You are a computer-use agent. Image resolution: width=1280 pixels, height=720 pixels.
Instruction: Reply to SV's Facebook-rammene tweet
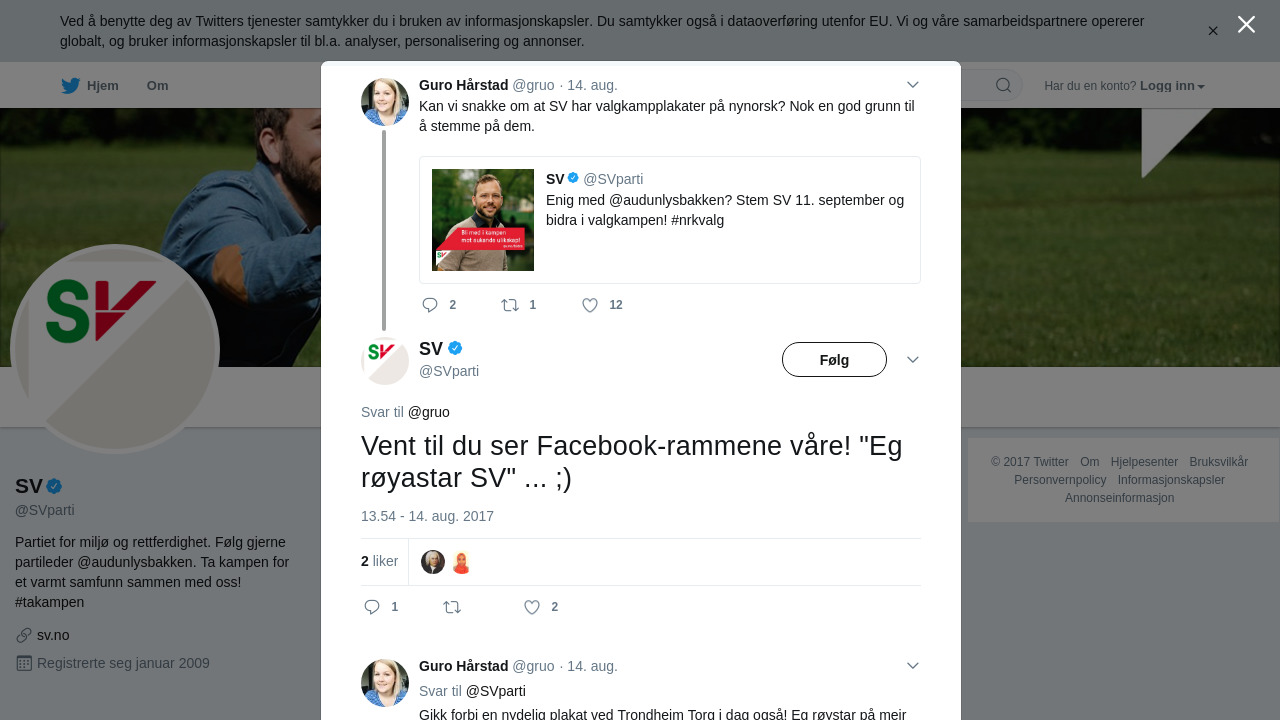372,607
